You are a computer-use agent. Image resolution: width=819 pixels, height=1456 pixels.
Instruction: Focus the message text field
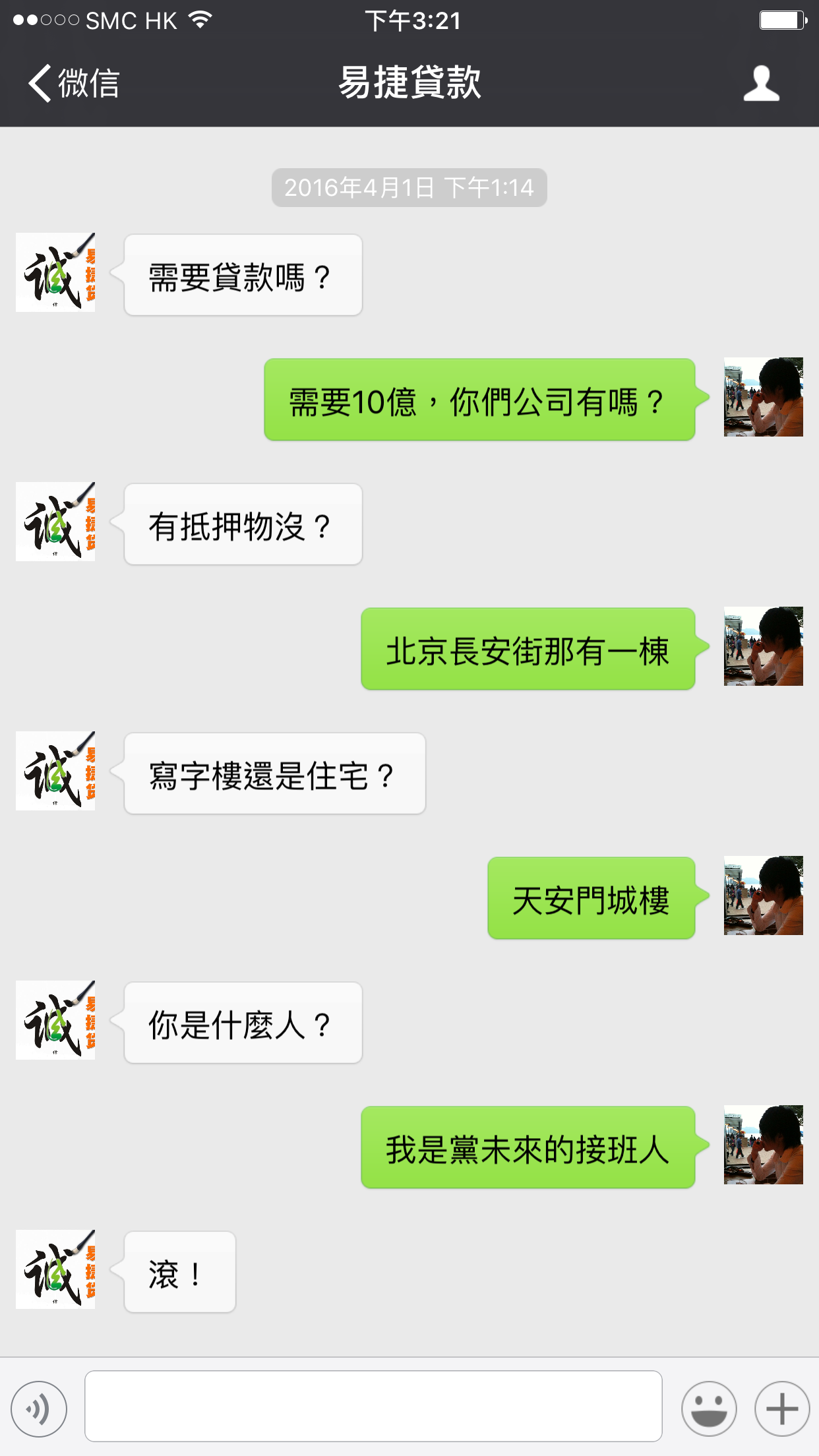tap(373, 1407)
